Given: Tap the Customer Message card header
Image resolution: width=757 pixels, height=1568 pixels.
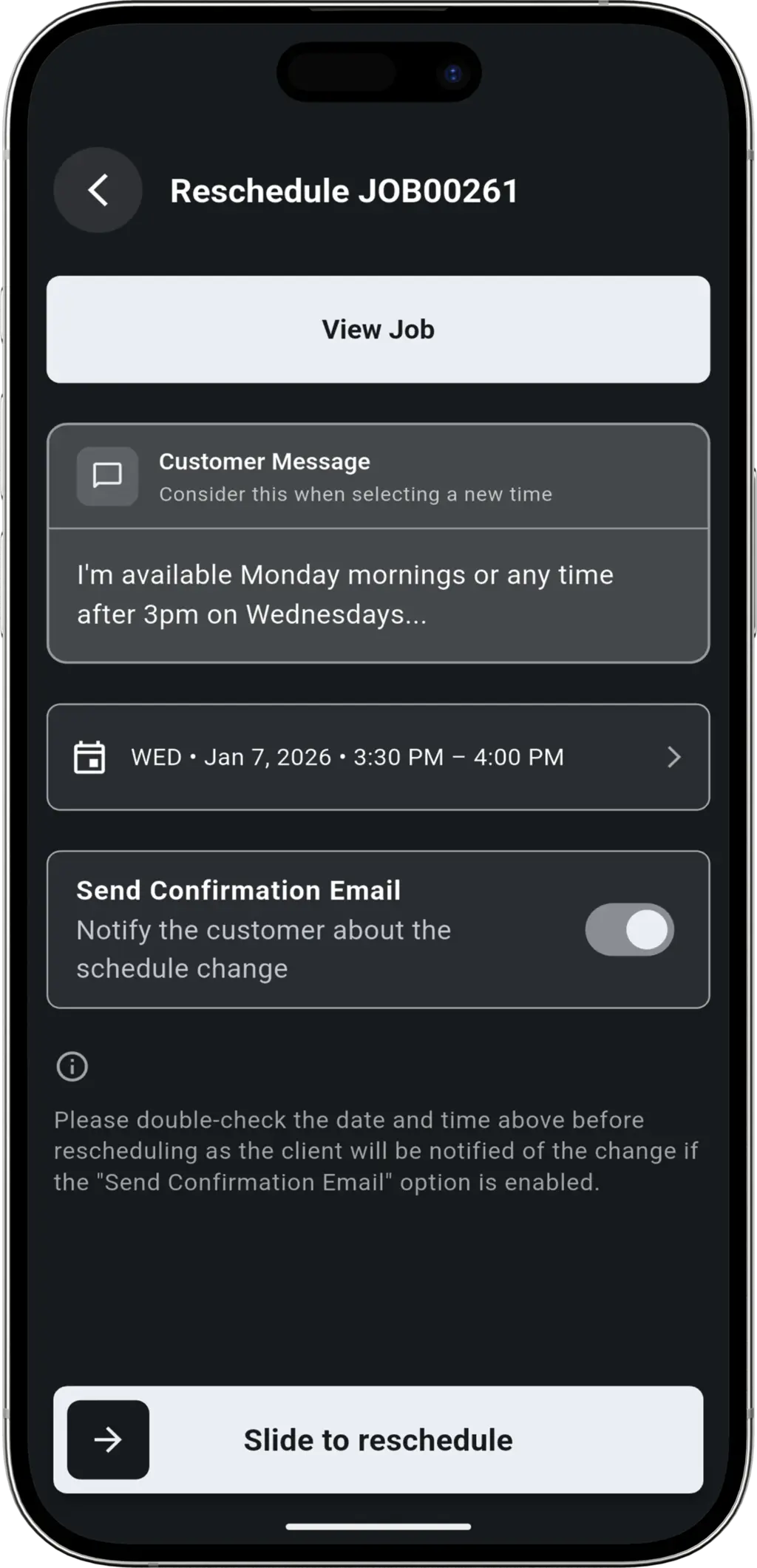Looking at the screenshot, I should (264, 461).
